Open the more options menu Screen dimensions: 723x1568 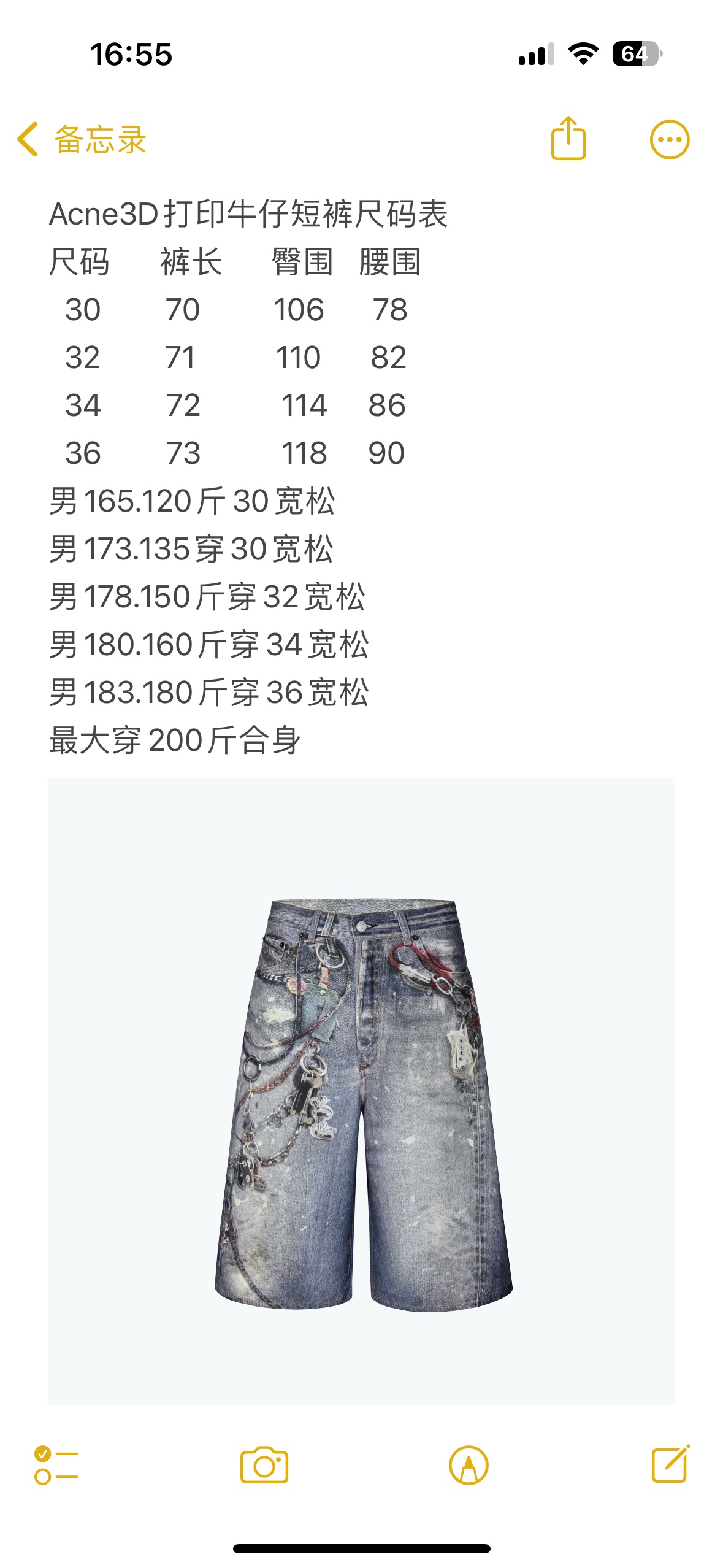[x=669, y=140]
